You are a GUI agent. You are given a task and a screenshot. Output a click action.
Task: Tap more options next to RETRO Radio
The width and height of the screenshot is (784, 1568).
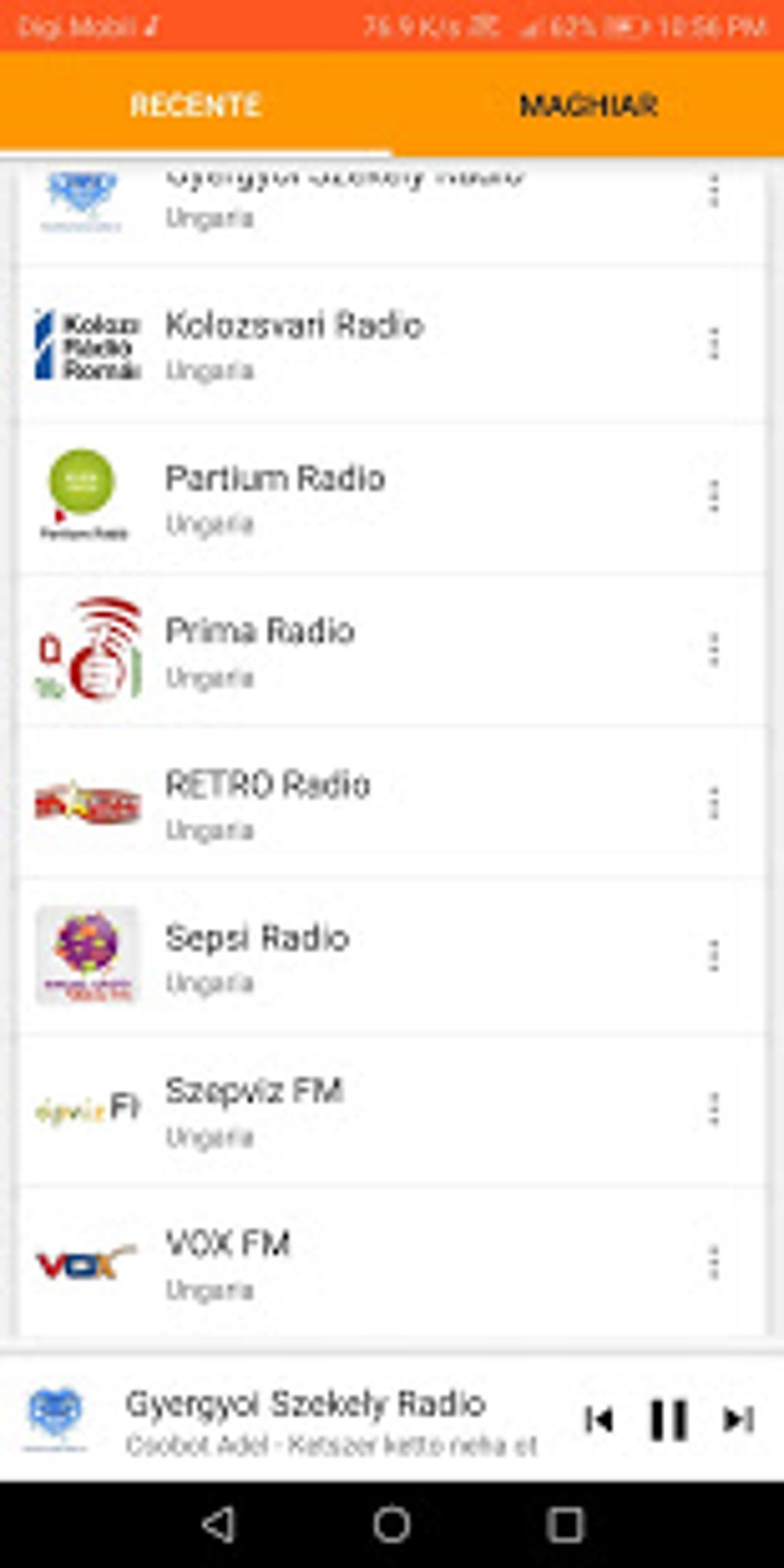click(x=714, y=803)
